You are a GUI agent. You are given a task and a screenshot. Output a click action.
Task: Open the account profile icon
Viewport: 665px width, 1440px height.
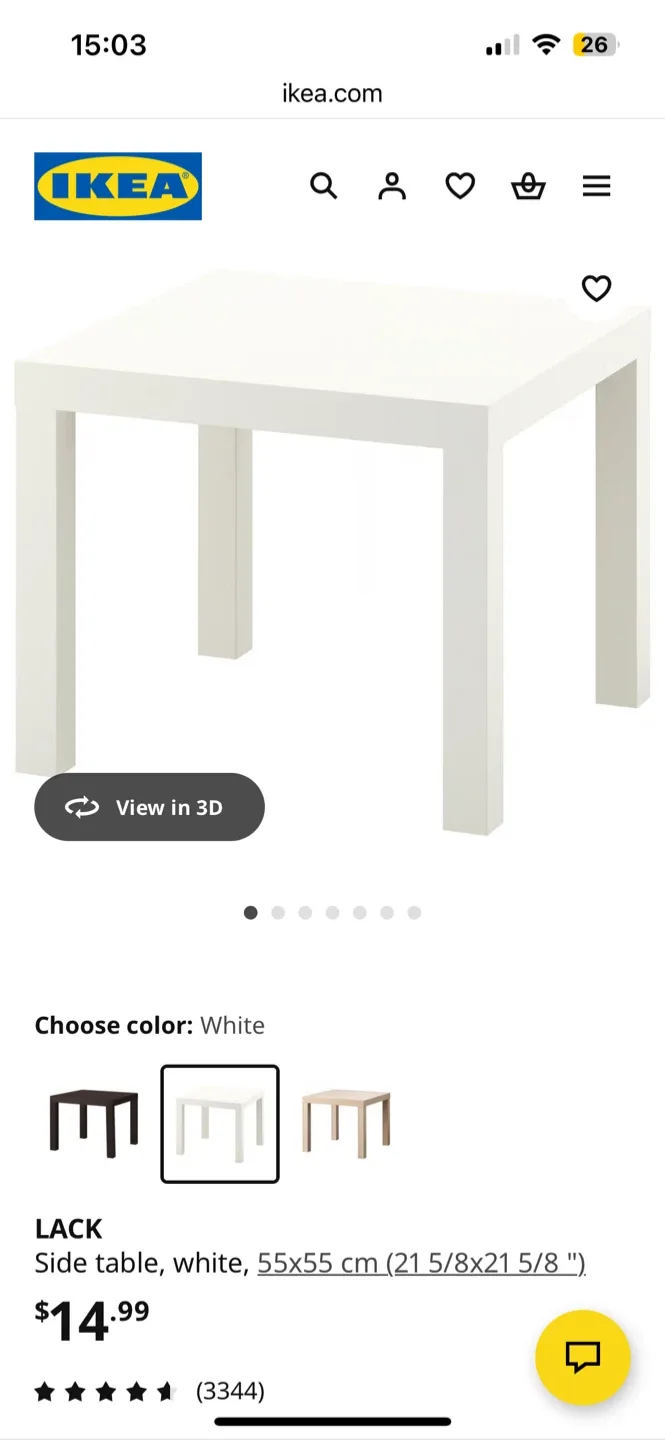pyautogui.click(x=392, y=186)
